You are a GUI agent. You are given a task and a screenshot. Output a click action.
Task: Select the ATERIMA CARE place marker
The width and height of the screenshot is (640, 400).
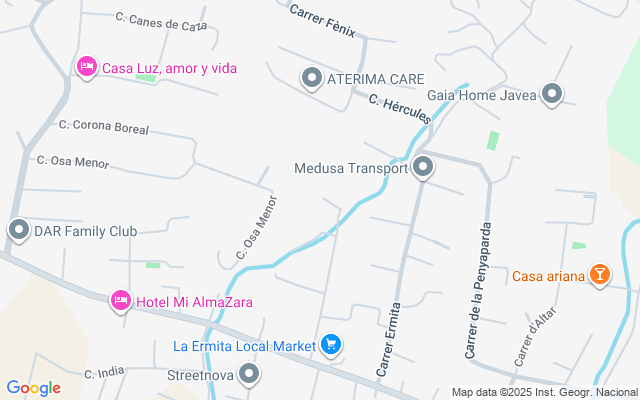click(311, 78)
